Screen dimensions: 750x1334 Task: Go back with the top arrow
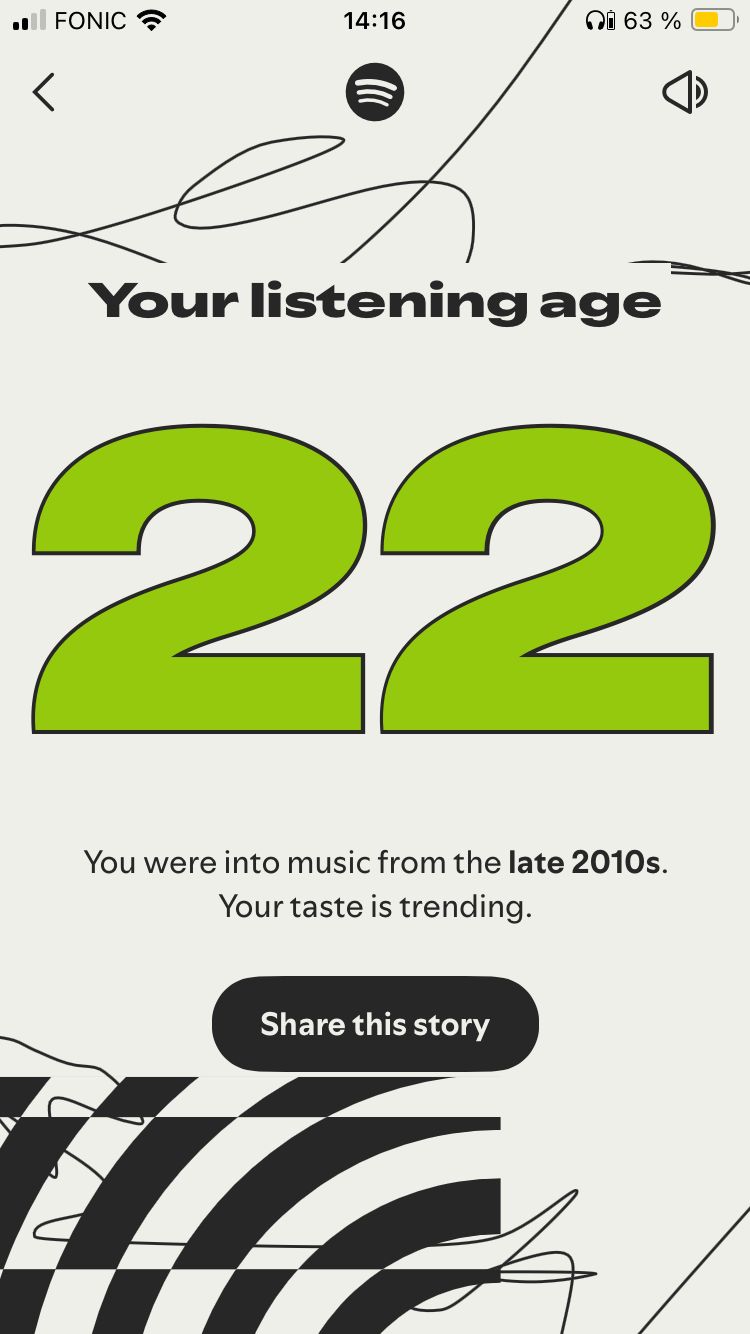(43, 93)
